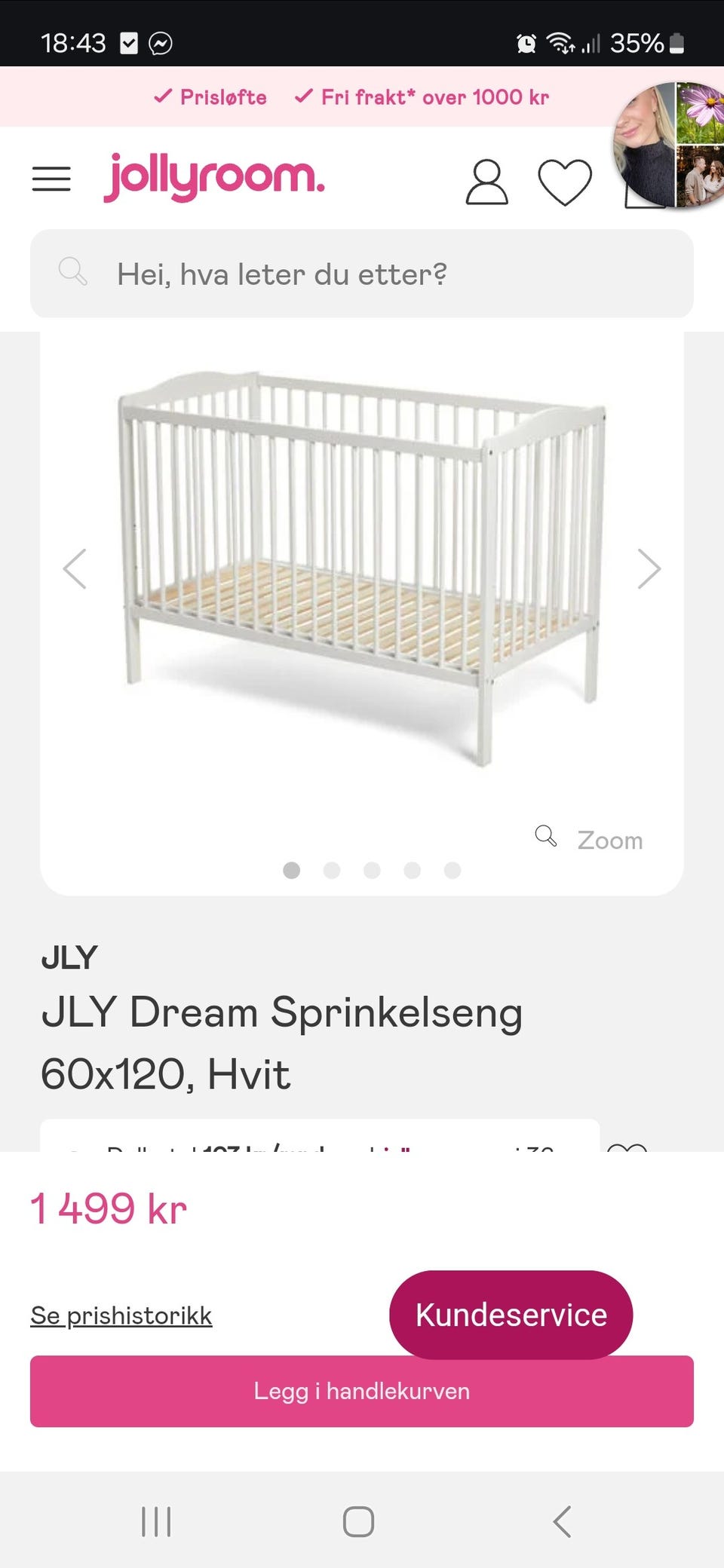This screenshot has width=724, height=1568.
Task: Open Kundeservice chat
Action: 511,1314
